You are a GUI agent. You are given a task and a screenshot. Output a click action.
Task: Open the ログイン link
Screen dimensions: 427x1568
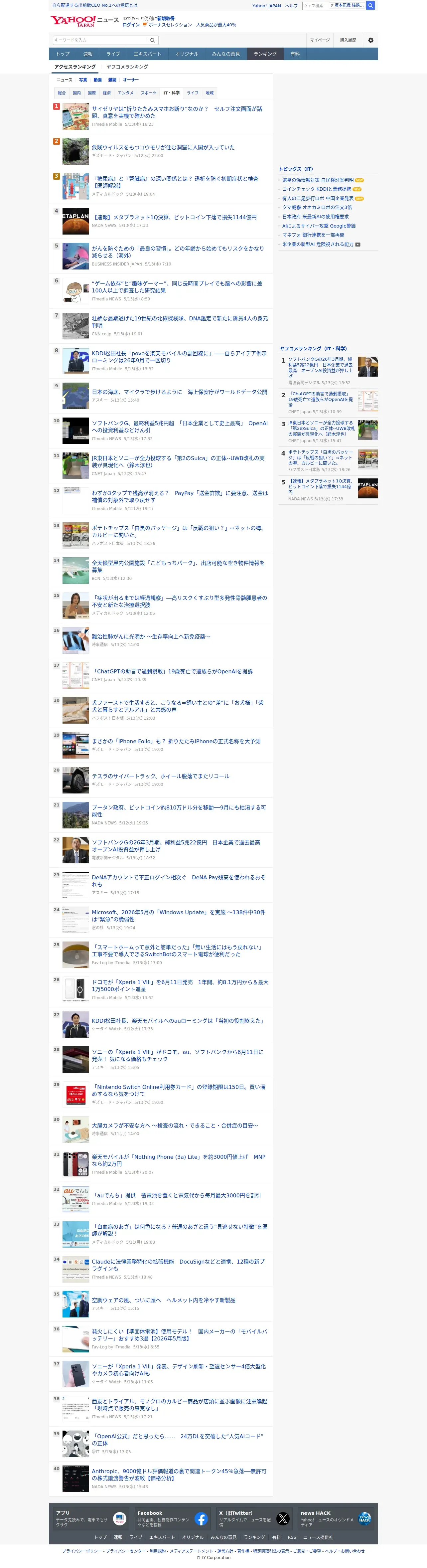(131, 25)
